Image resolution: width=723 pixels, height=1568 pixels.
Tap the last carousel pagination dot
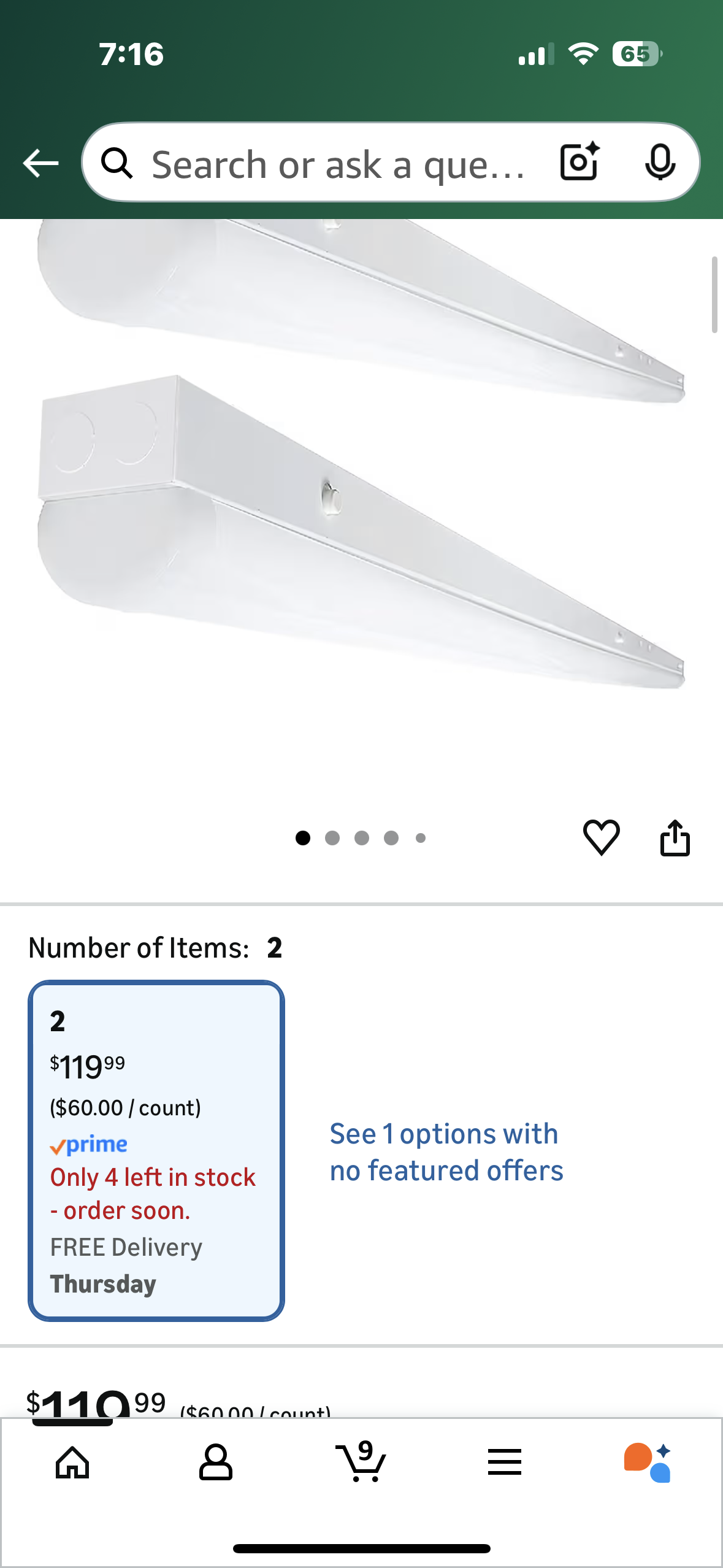[420, 837]
